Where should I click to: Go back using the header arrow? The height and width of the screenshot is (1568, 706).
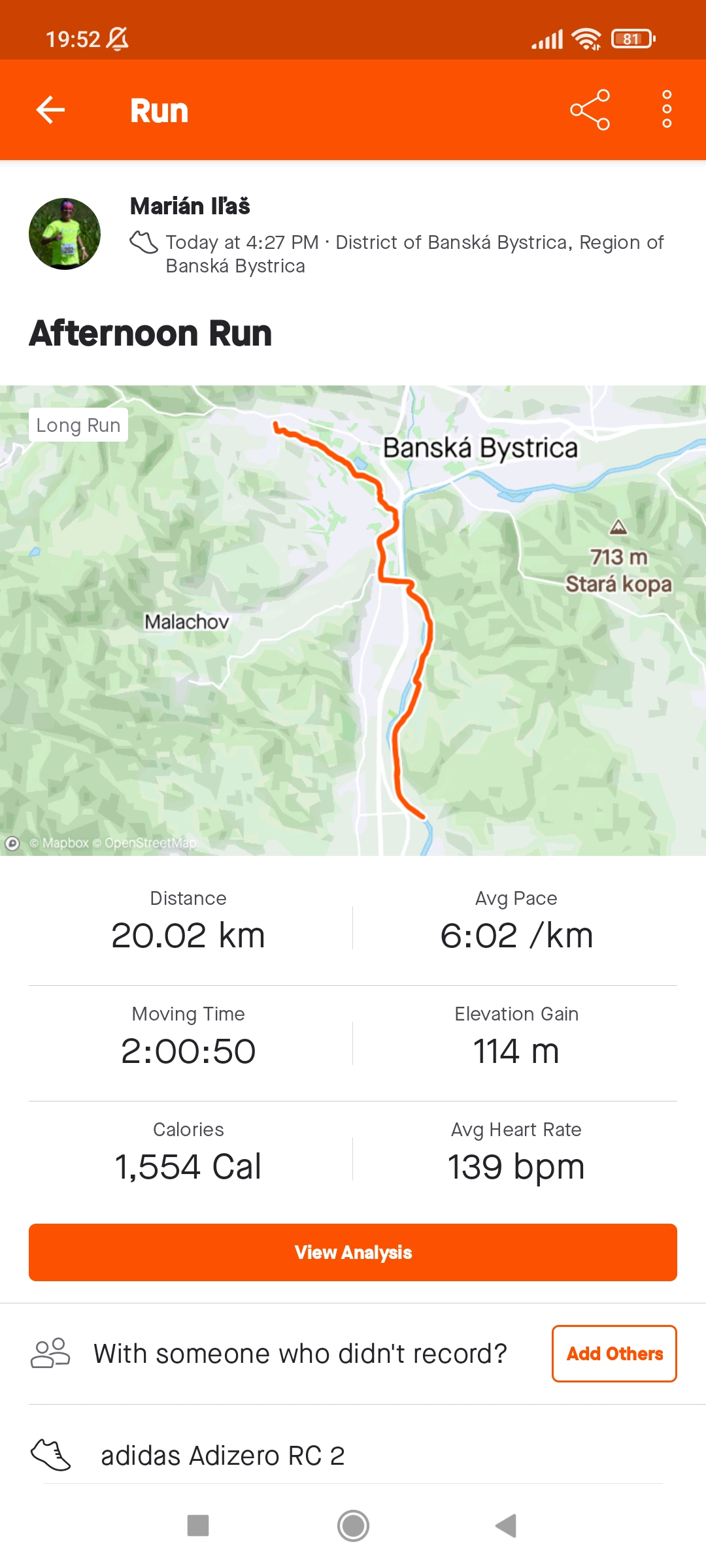tap(50, 110)
